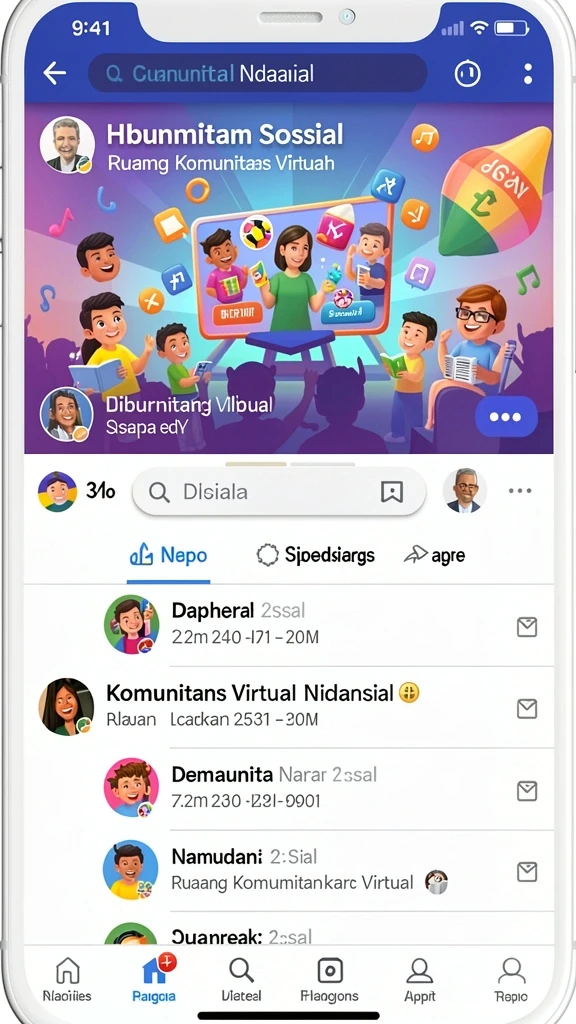
Task: Tap the Cuanunital Ndaaiial search field
Action: [257, 73]
